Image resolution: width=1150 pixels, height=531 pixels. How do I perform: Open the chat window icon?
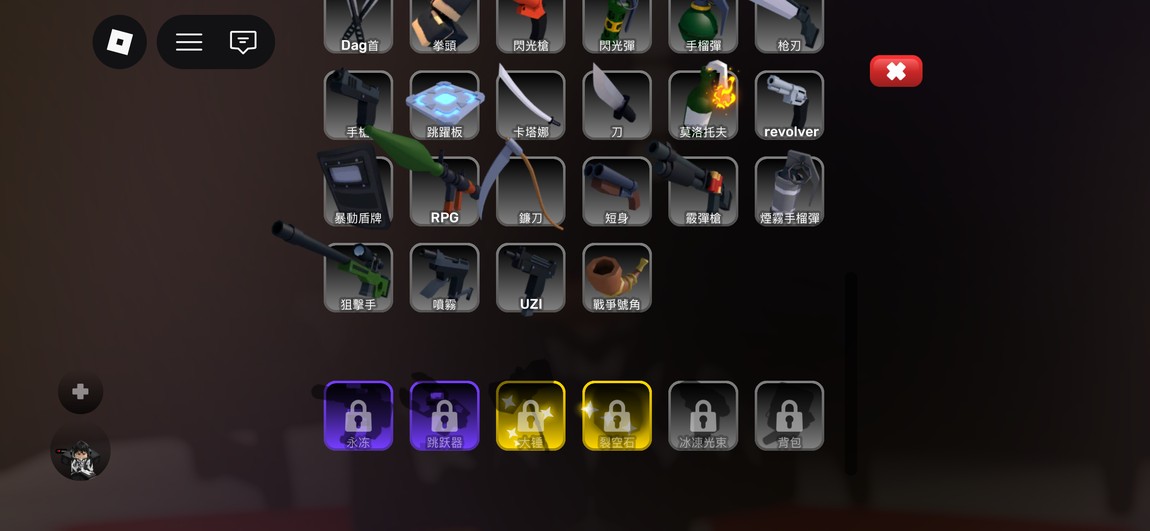tap(243, 42)
